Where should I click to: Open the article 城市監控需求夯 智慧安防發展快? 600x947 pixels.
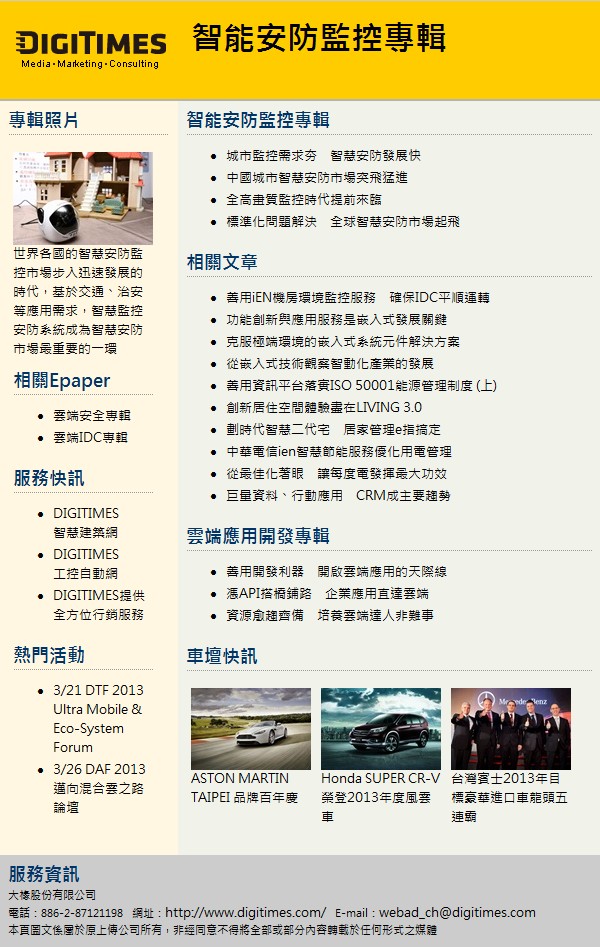(323, 156)
